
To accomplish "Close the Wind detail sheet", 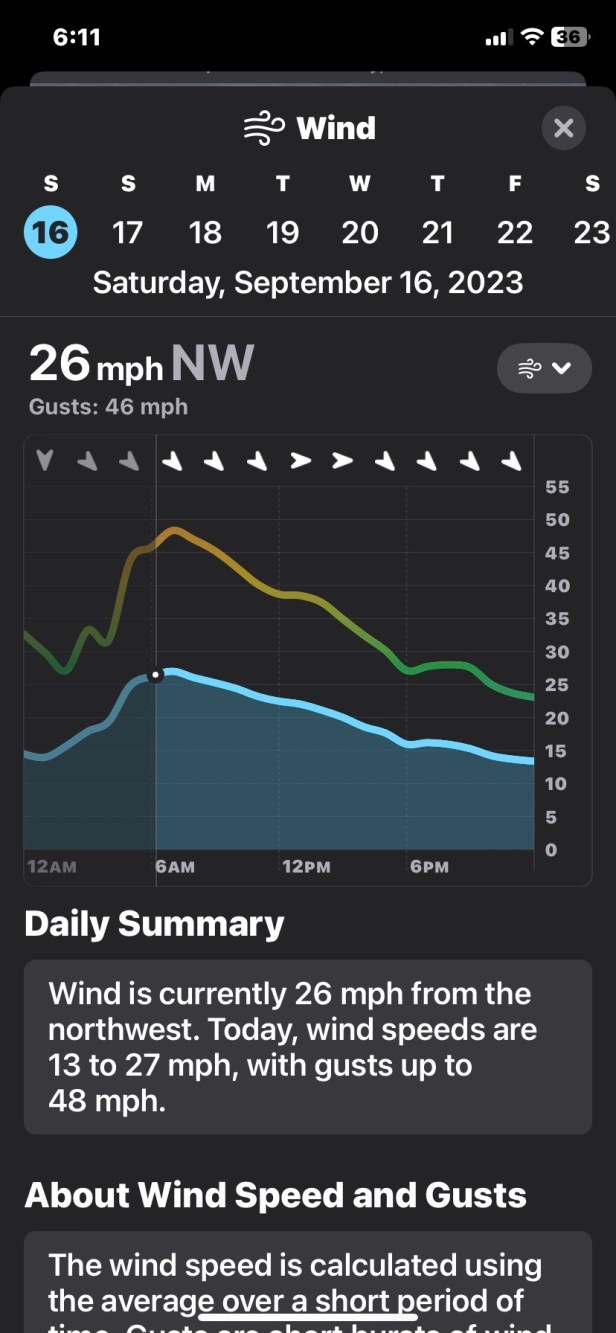I will click(x=563, y=128).
